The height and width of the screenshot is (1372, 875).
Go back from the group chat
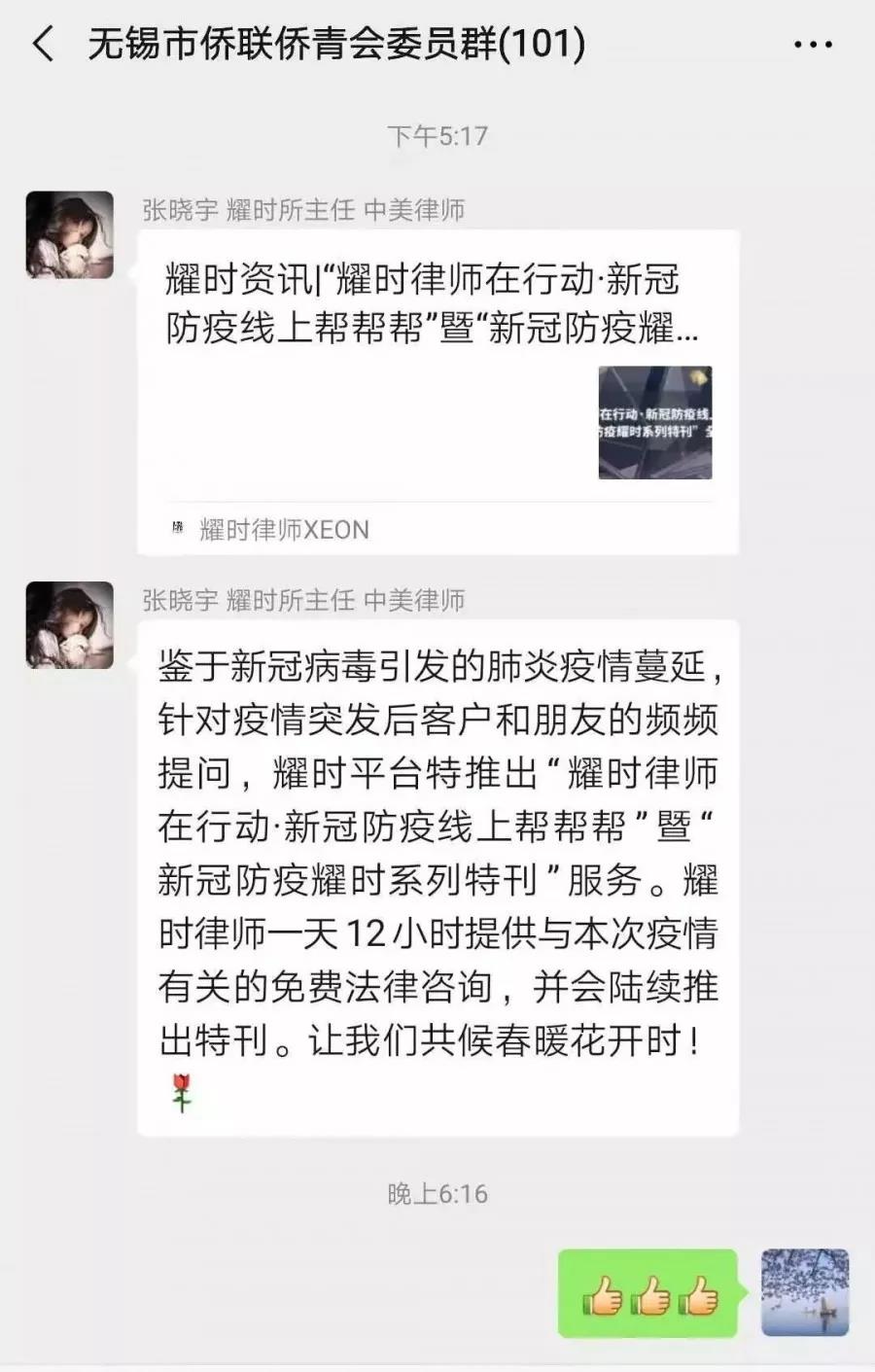pyautogui.click(x=43, y=45)
